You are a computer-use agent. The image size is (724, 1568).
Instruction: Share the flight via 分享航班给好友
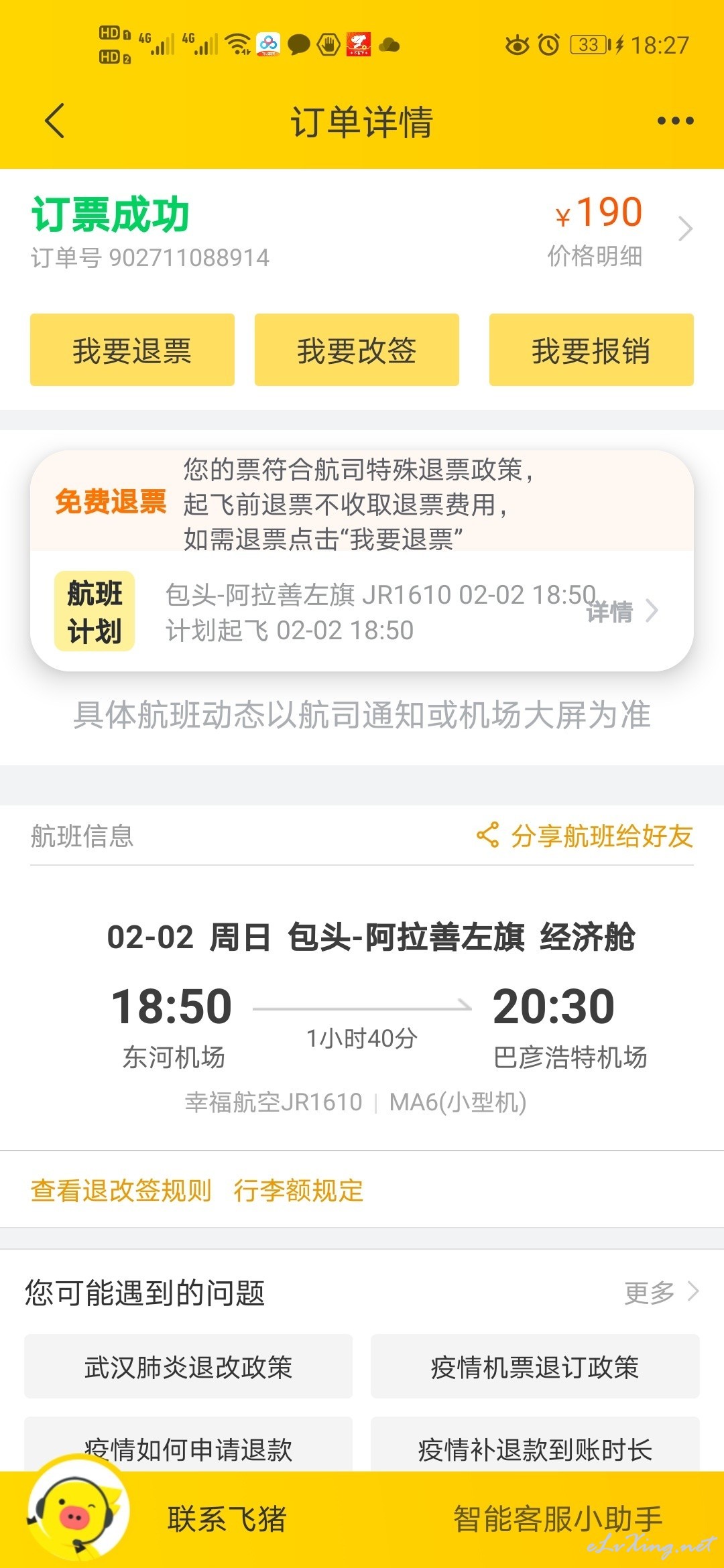[x=585, y=836]
